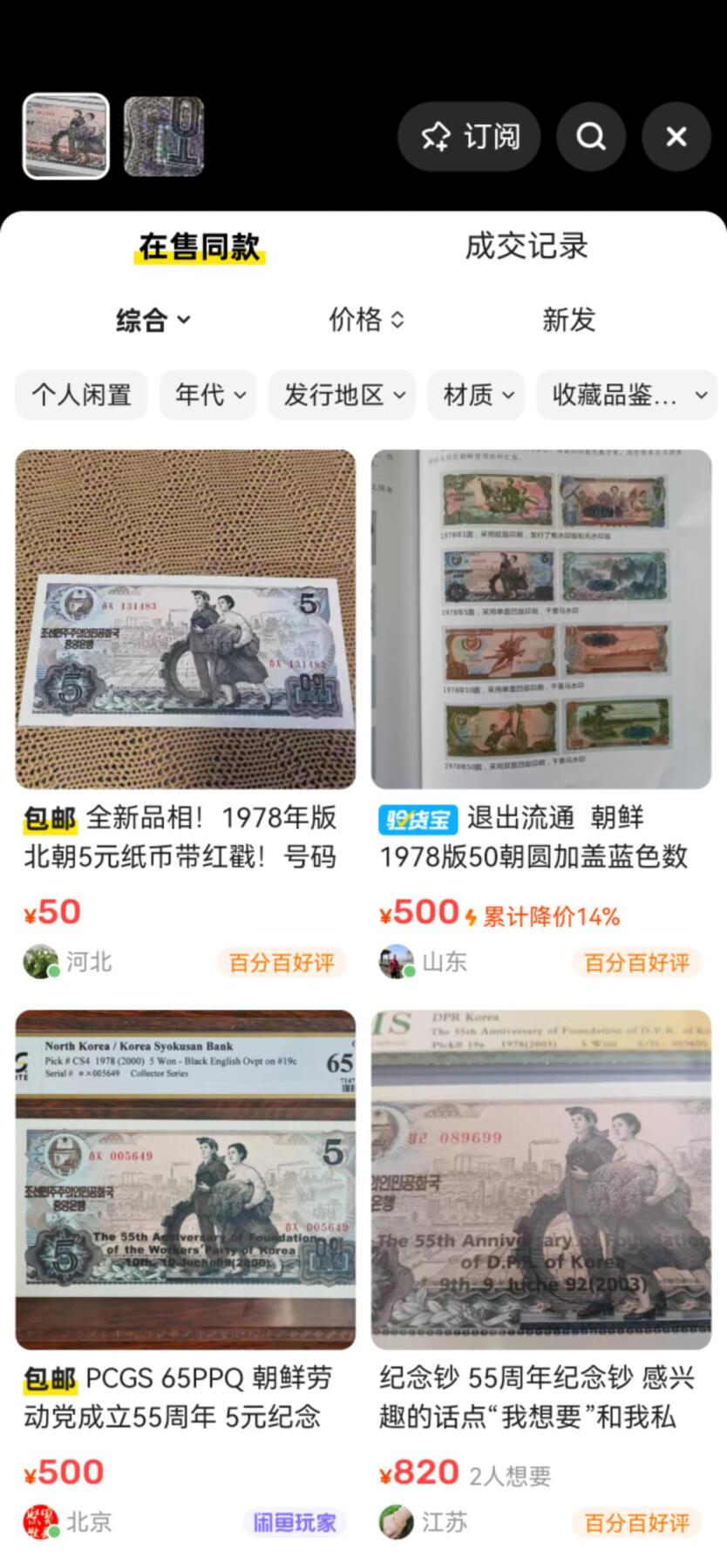Tap the 订阅 subscribe button
Screen dimensions: 727x1568
point(469,137)
